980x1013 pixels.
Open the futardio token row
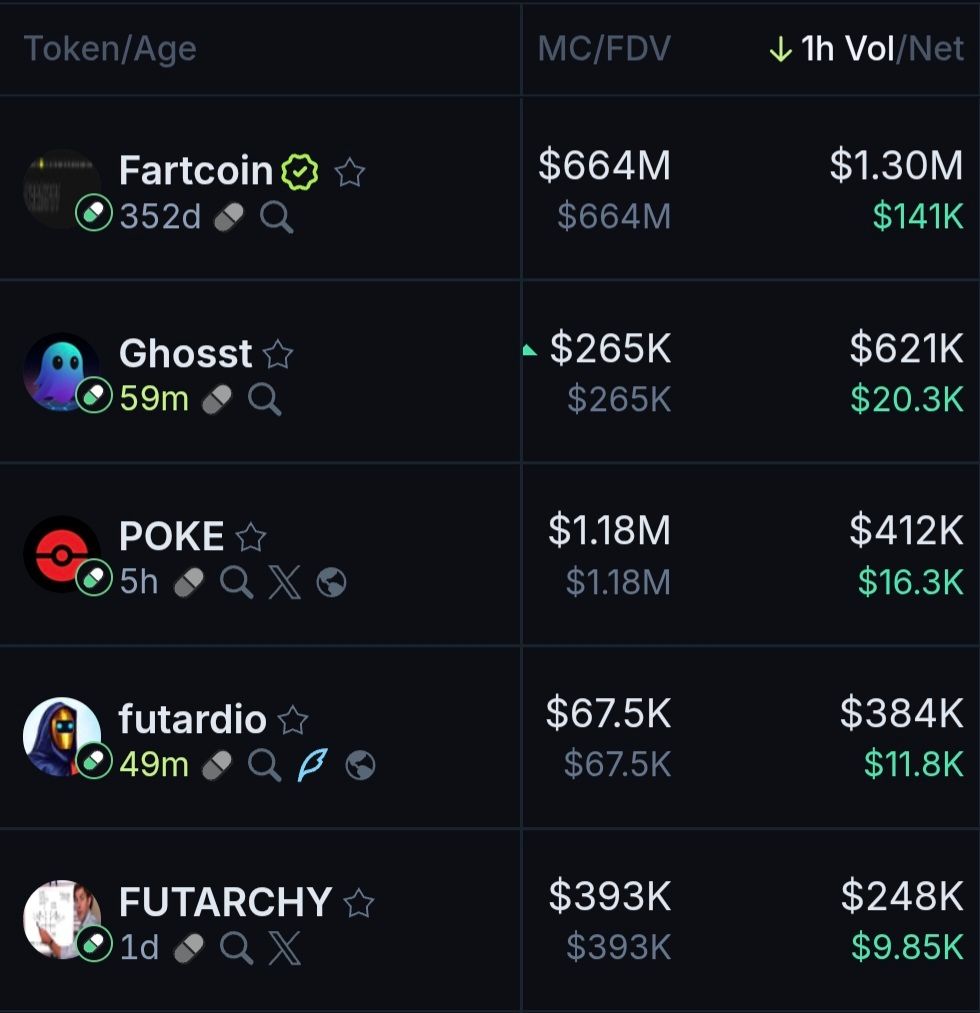[192, 719]
